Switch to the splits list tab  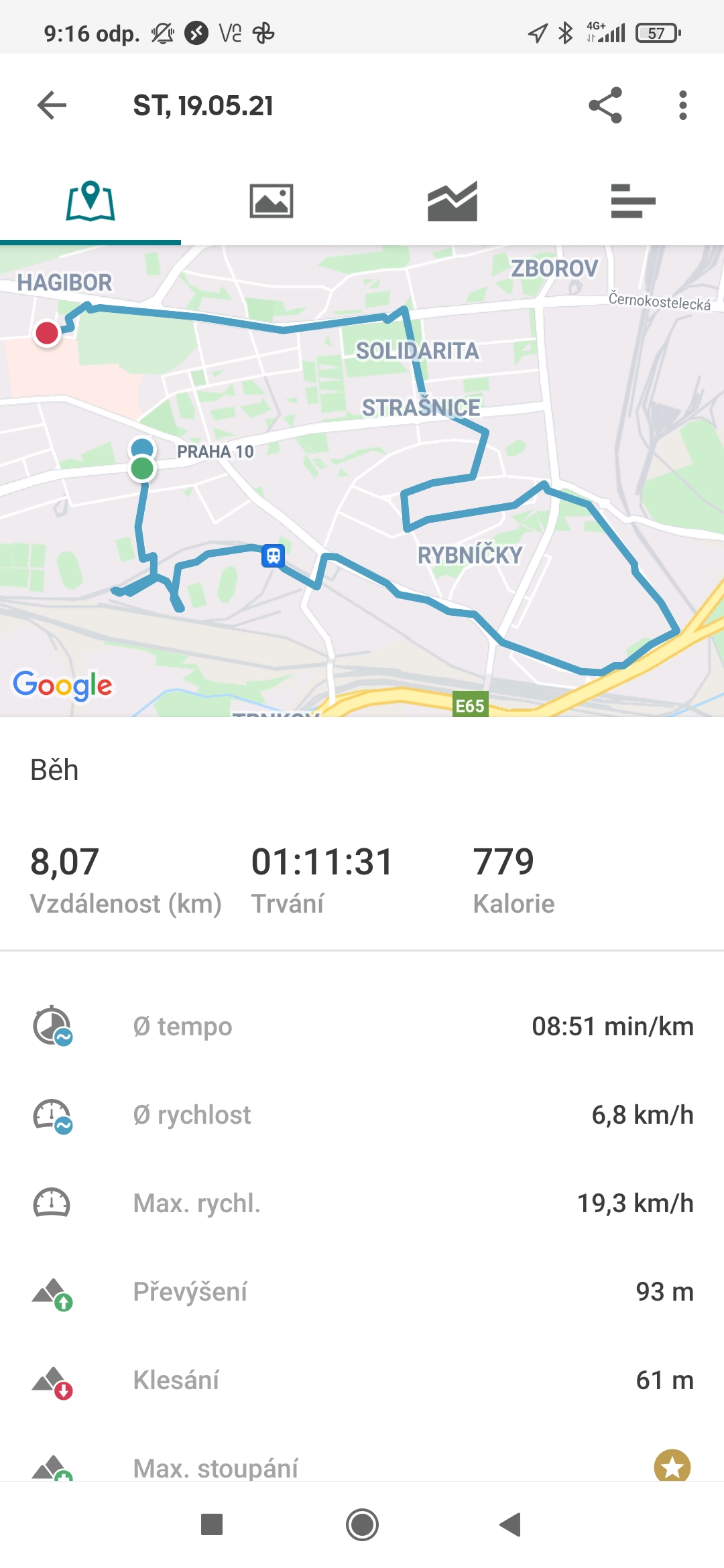(633, 200)
